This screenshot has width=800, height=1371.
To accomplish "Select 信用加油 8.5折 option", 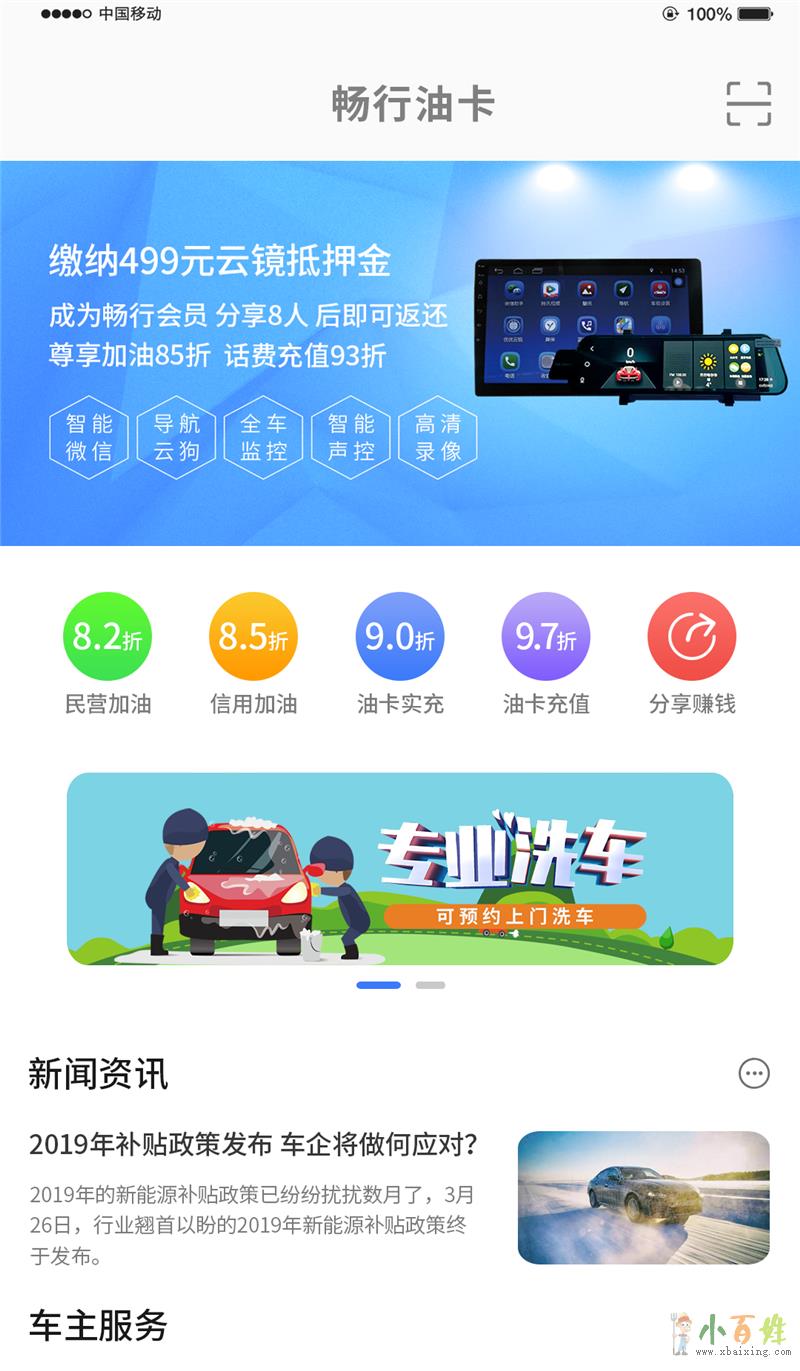I will tap(253, 653).
